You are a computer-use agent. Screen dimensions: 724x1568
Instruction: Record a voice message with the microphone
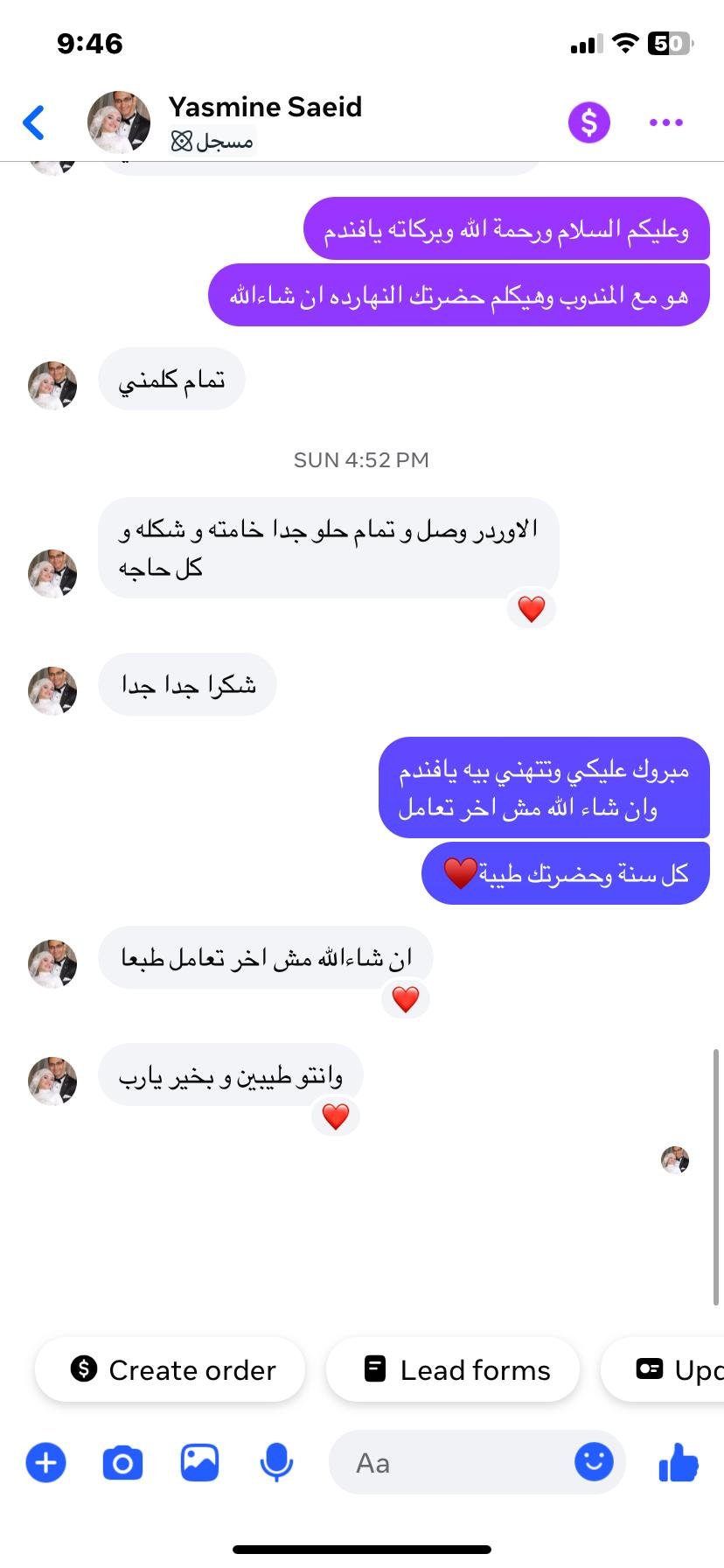pos(276,1462)
